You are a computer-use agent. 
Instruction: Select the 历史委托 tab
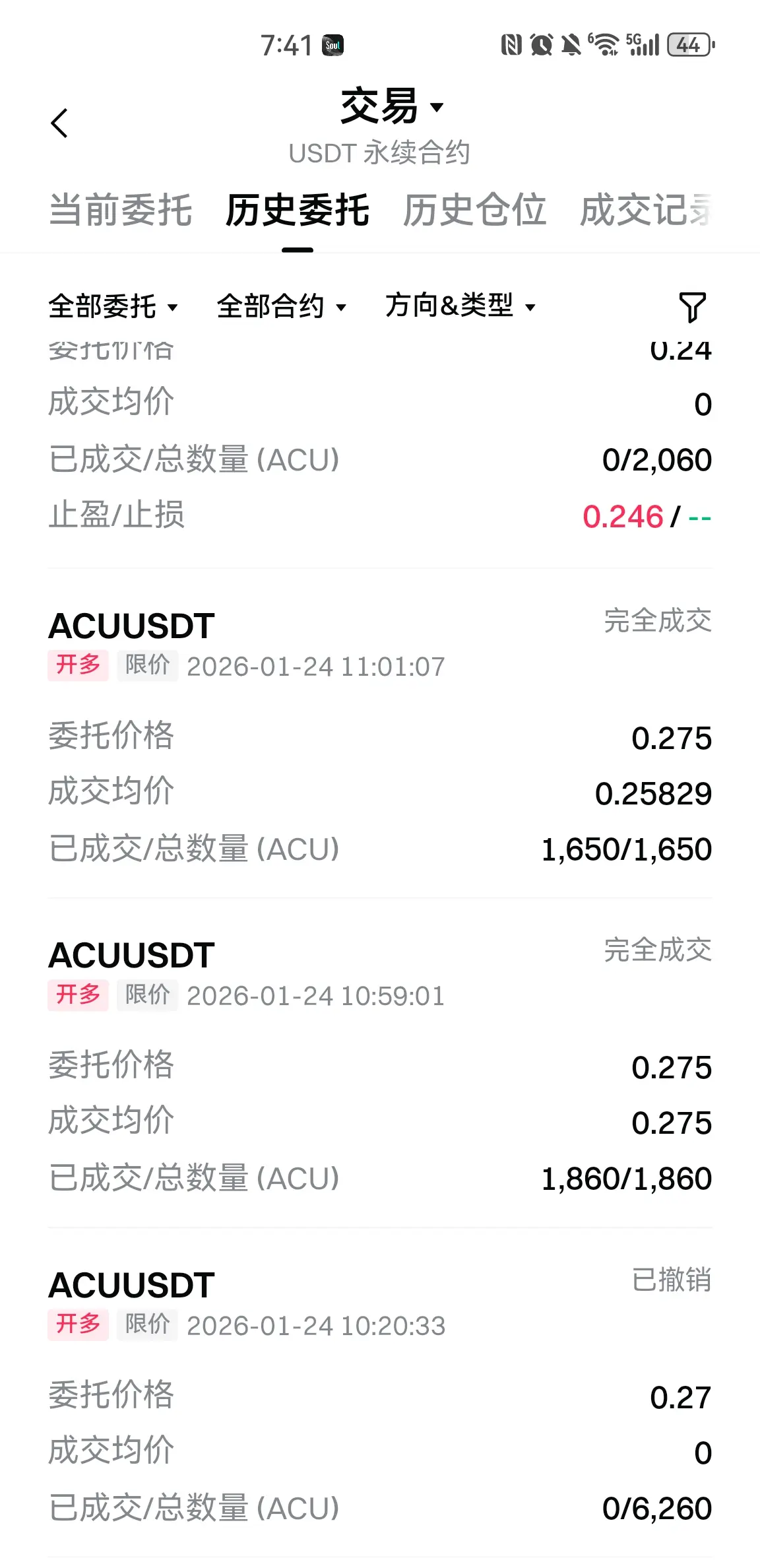click(297, 211)
